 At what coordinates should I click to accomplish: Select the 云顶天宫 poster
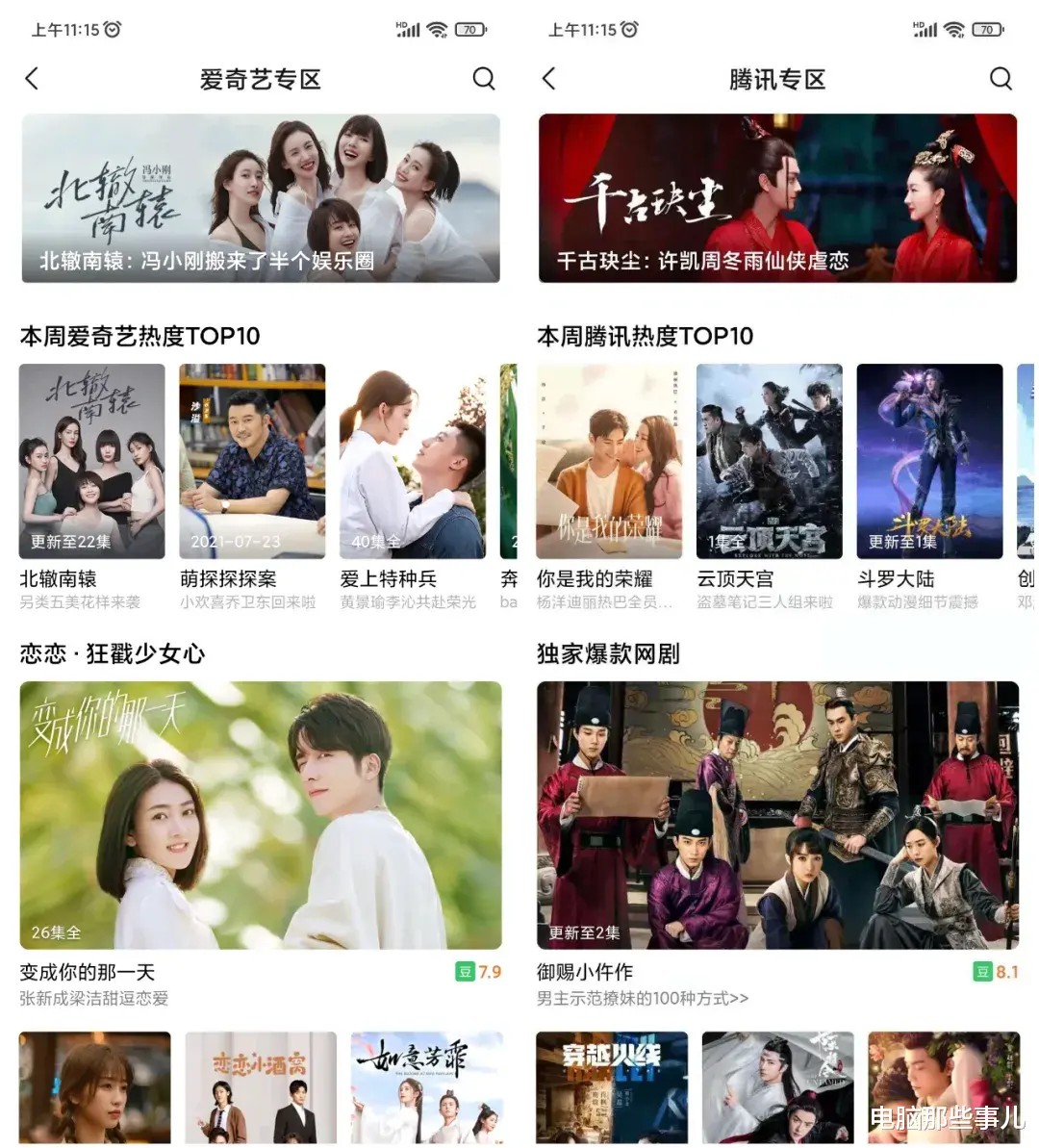(769, 461)
